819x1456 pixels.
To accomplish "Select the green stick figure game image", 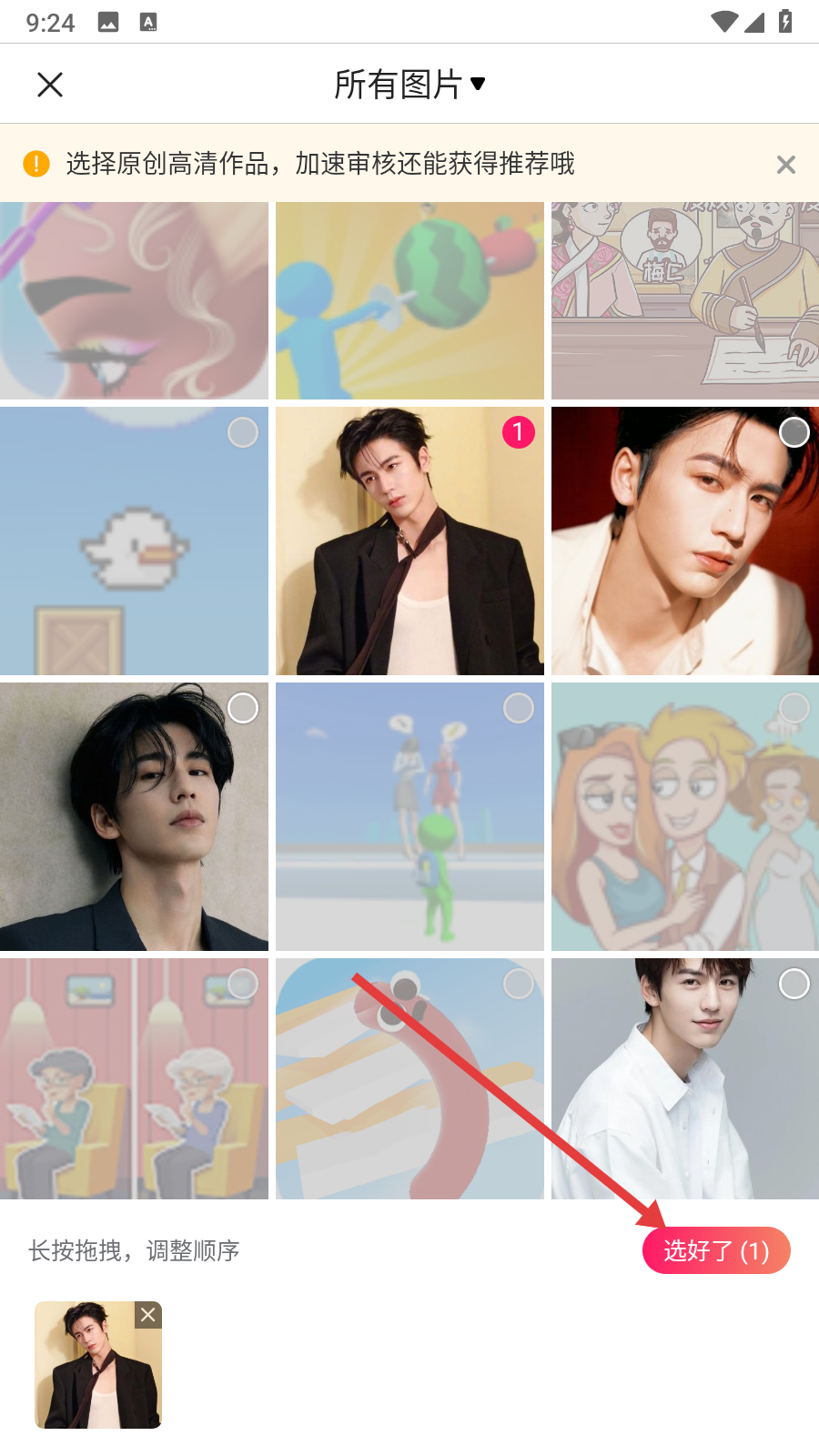I will pyautogui.click(x=518, y=708).
